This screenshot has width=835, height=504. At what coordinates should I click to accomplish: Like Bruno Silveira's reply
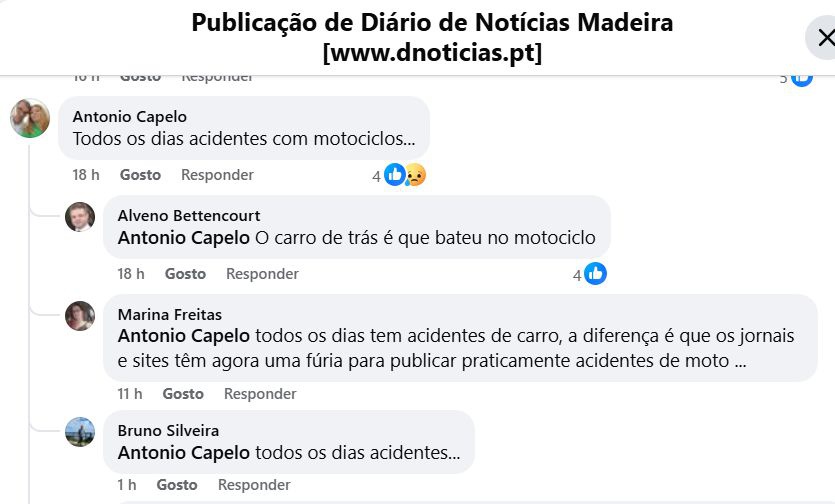click(x=177, y=485)
